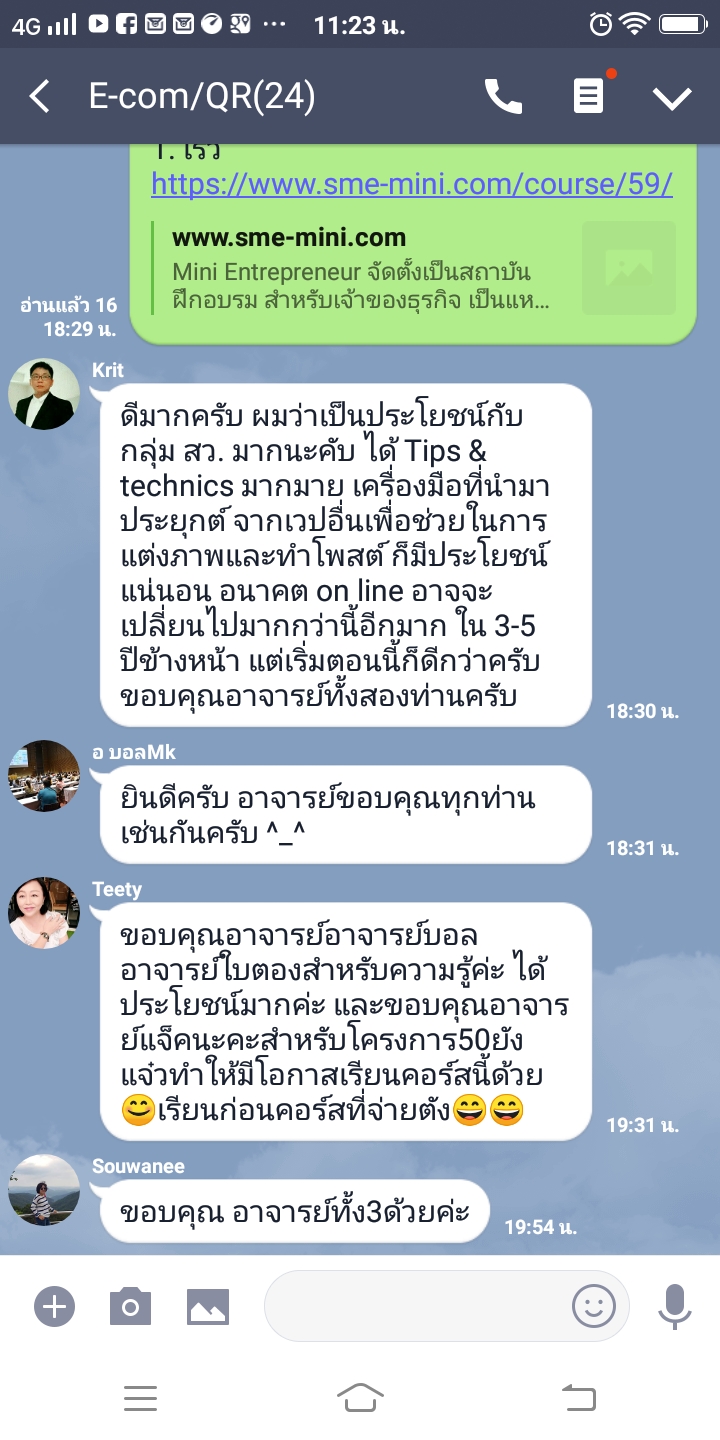Screen dimensions: 720x1440
Task: View Krit's profile picture
Action: [44, 394]
